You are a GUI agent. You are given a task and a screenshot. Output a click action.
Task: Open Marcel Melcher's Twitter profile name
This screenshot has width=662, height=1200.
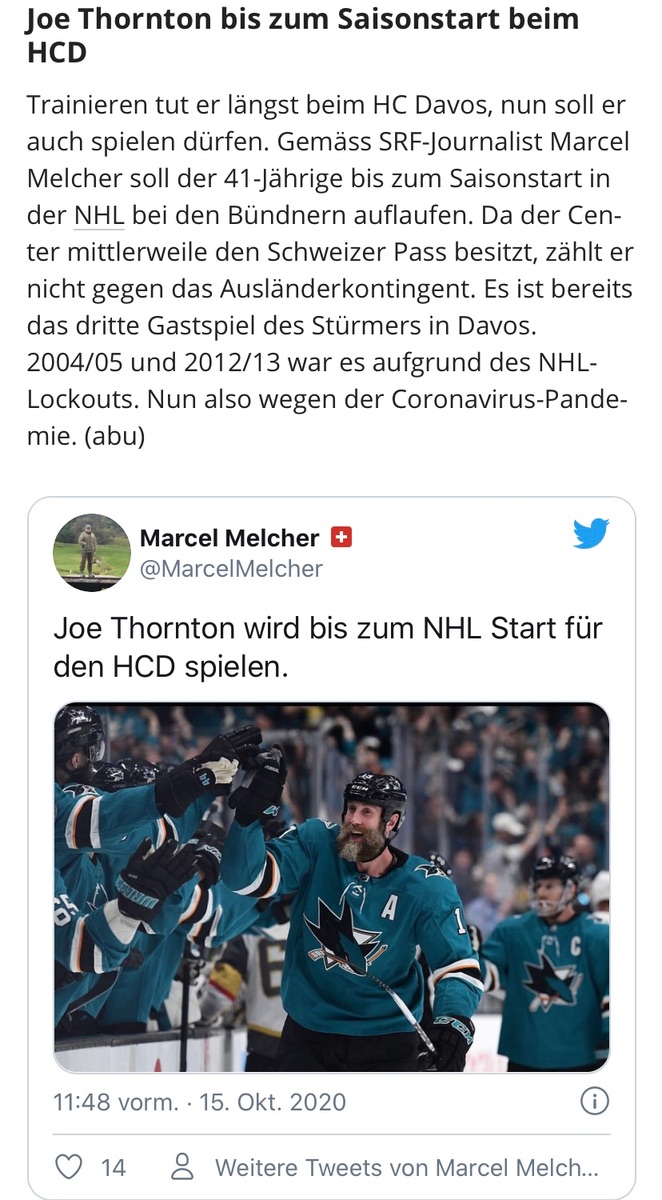(x=229, y=538)
